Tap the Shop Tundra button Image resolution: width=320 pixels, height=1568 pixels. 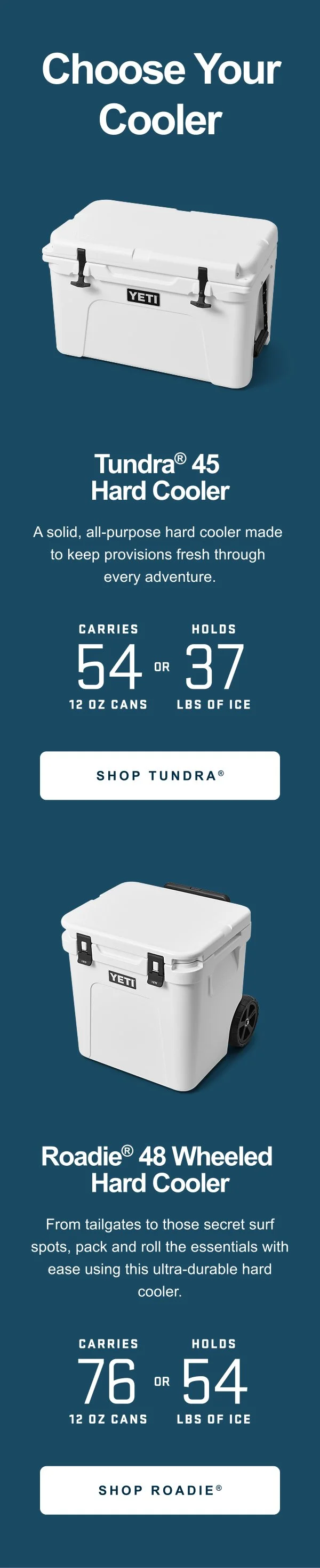(x=159, y=775)
